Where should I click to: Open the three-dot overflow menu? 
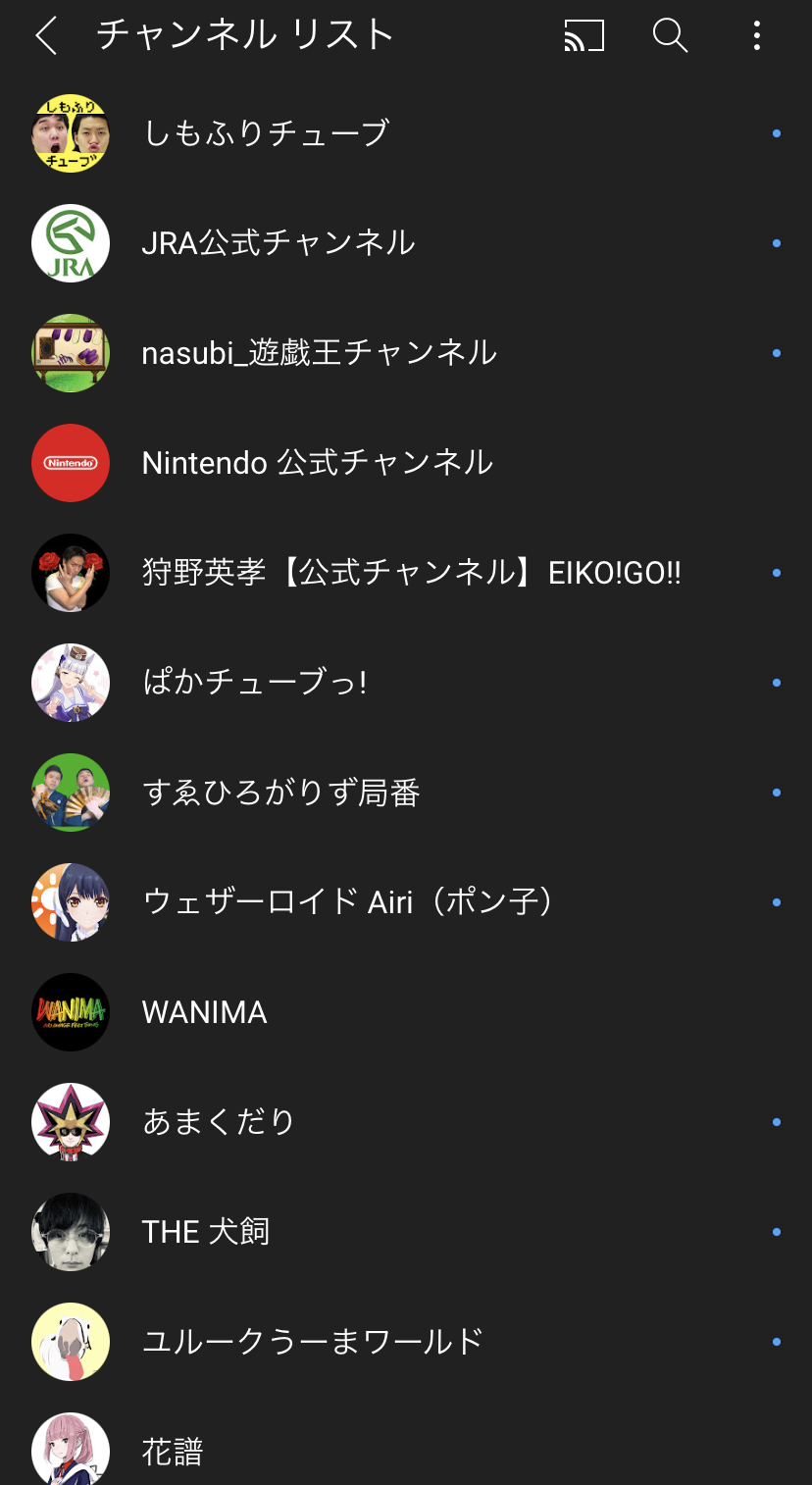coord(756,36)
